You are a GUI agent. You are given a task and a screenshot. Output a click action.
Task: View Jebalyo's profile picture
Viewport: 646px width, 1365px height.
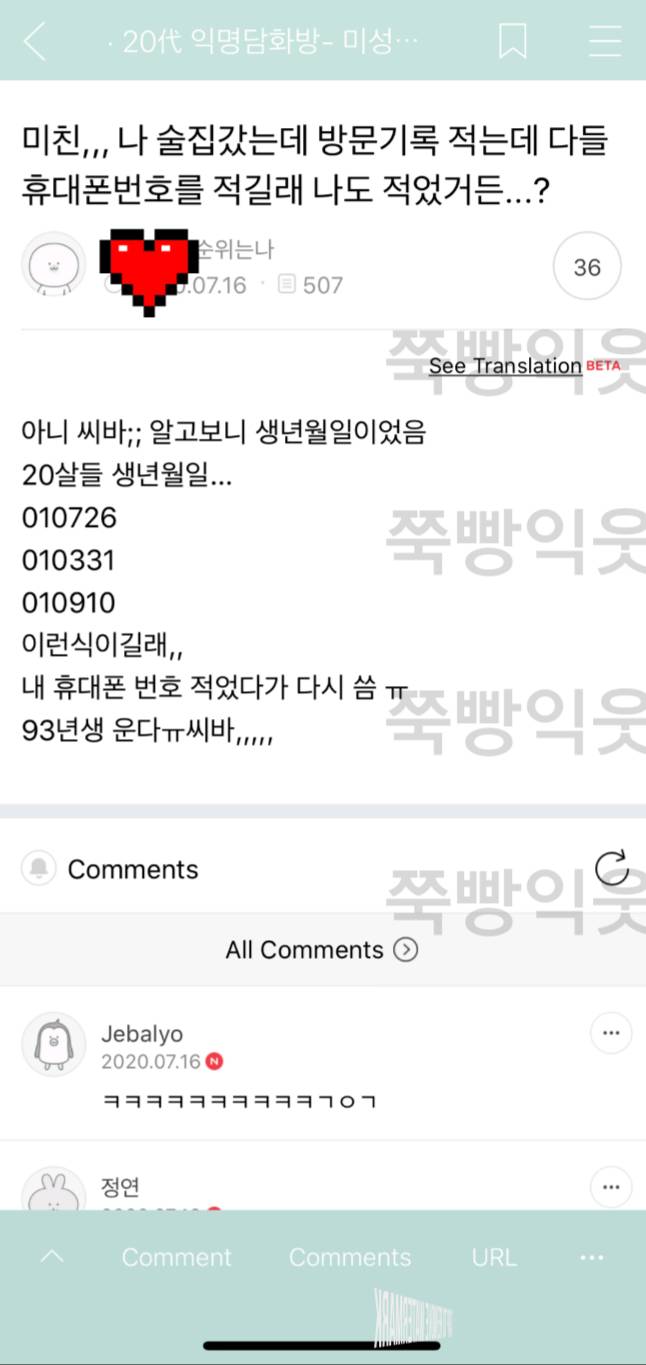click(x=53, y=1044)
